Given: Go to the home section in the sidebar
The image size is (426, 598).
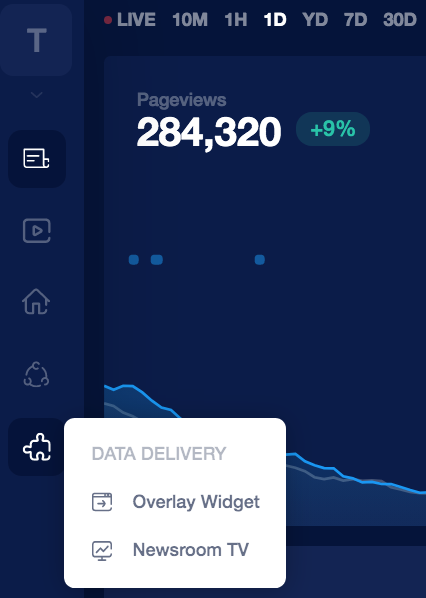Looking at the screenshot, I should coord(36,301).
